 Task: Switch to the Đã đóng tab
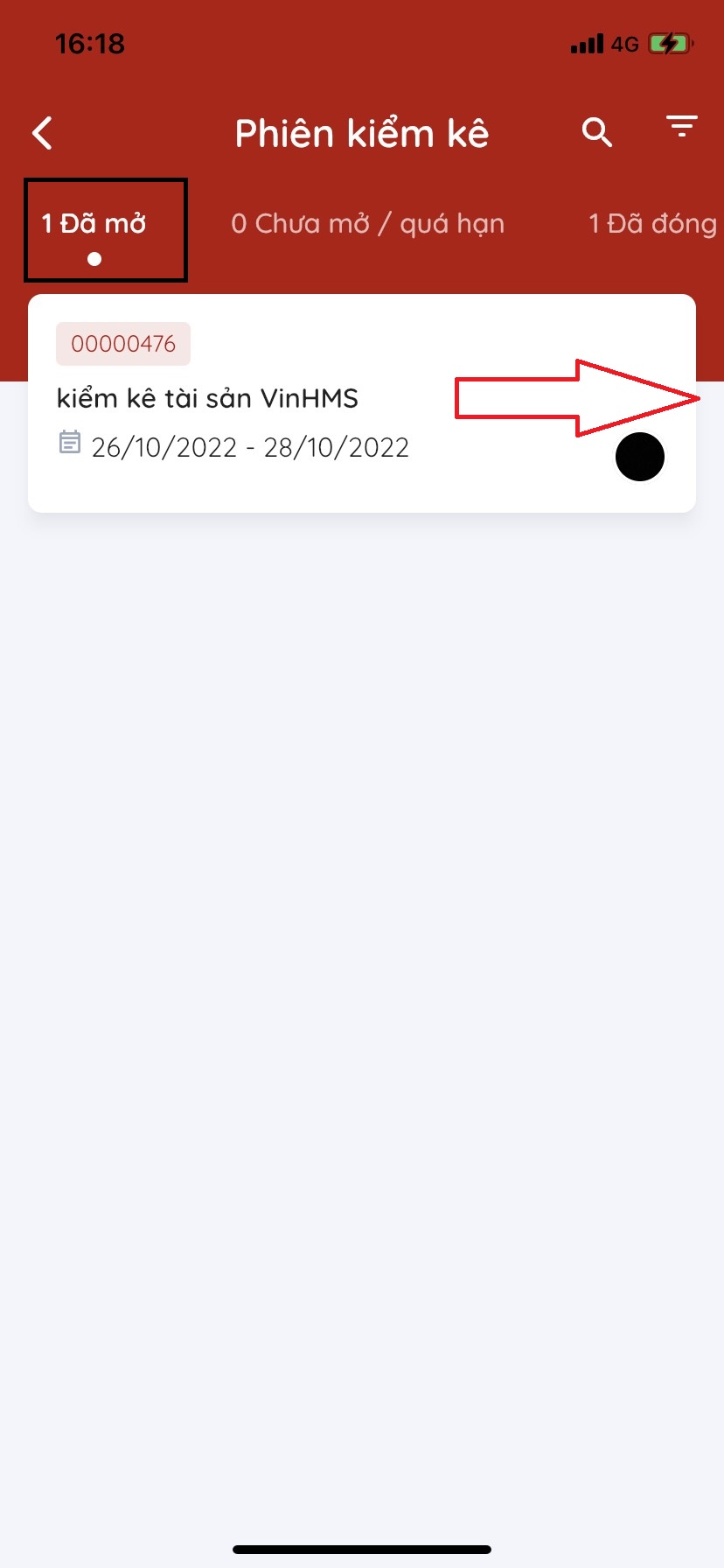tap(652, 224)
